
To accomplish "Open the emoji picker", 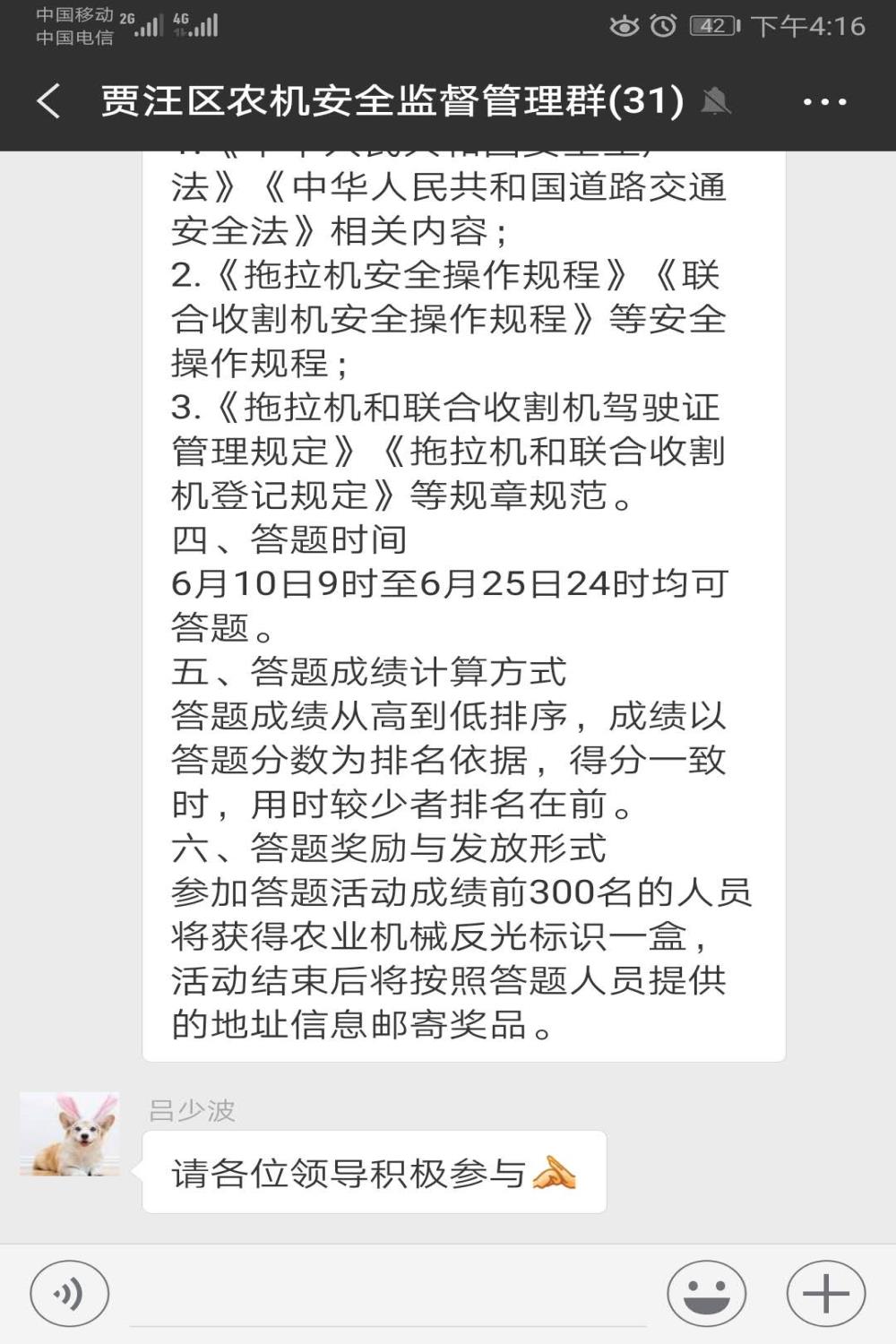I will (707, 1294).
